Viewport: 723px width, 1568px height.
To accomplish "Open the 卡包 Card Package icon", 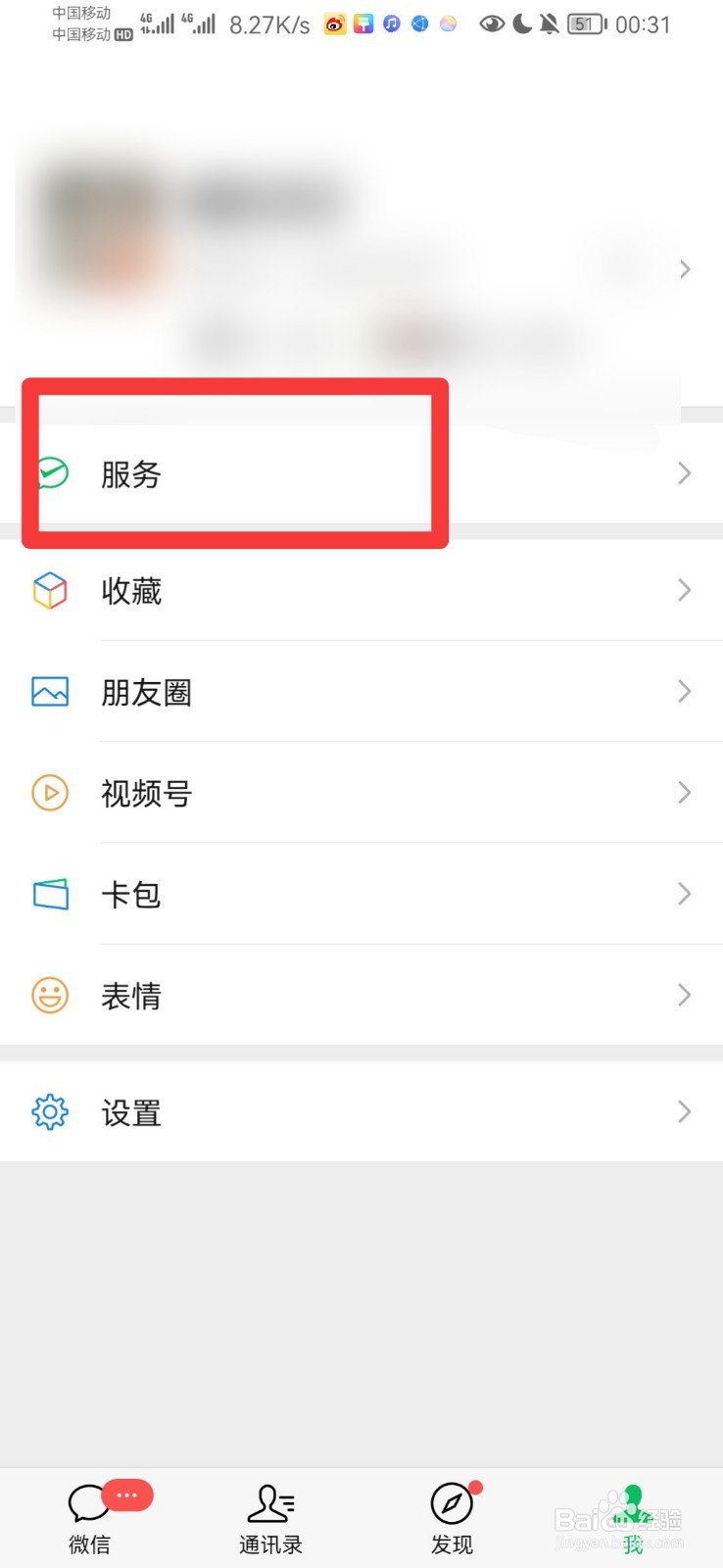I will pyautogui.click(x=50, y=894).
